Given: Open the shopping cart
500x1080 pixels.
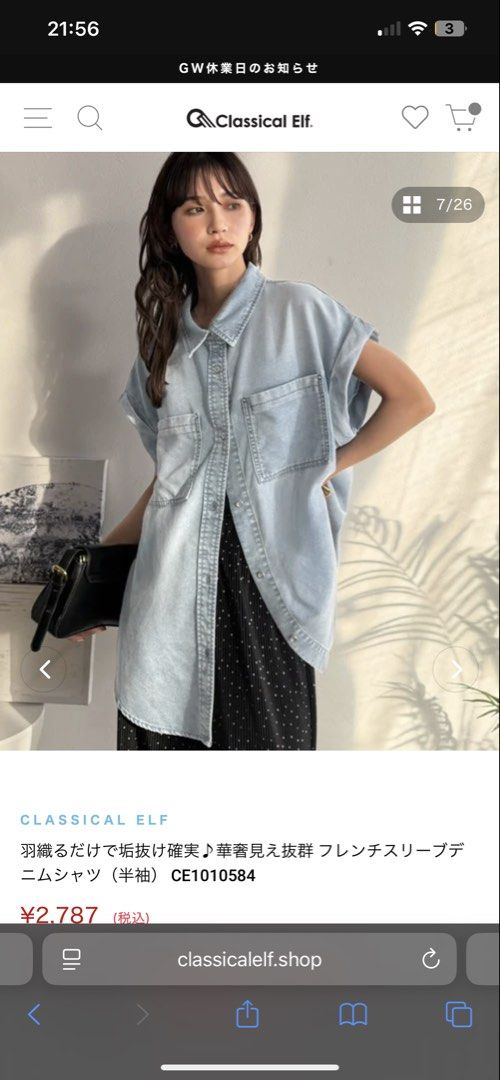Looking at the screenshot, I should [x=463, y=117].
